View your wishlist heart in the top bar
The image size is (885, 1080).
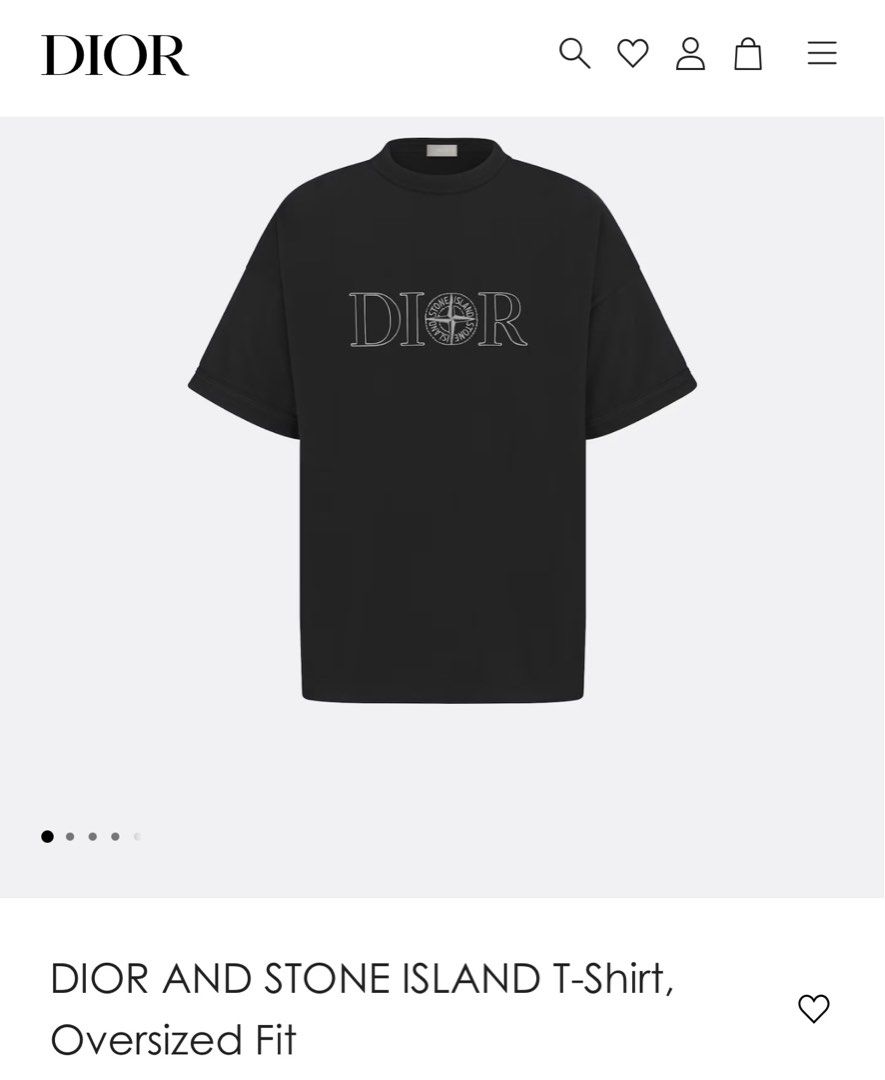[633, 55]
